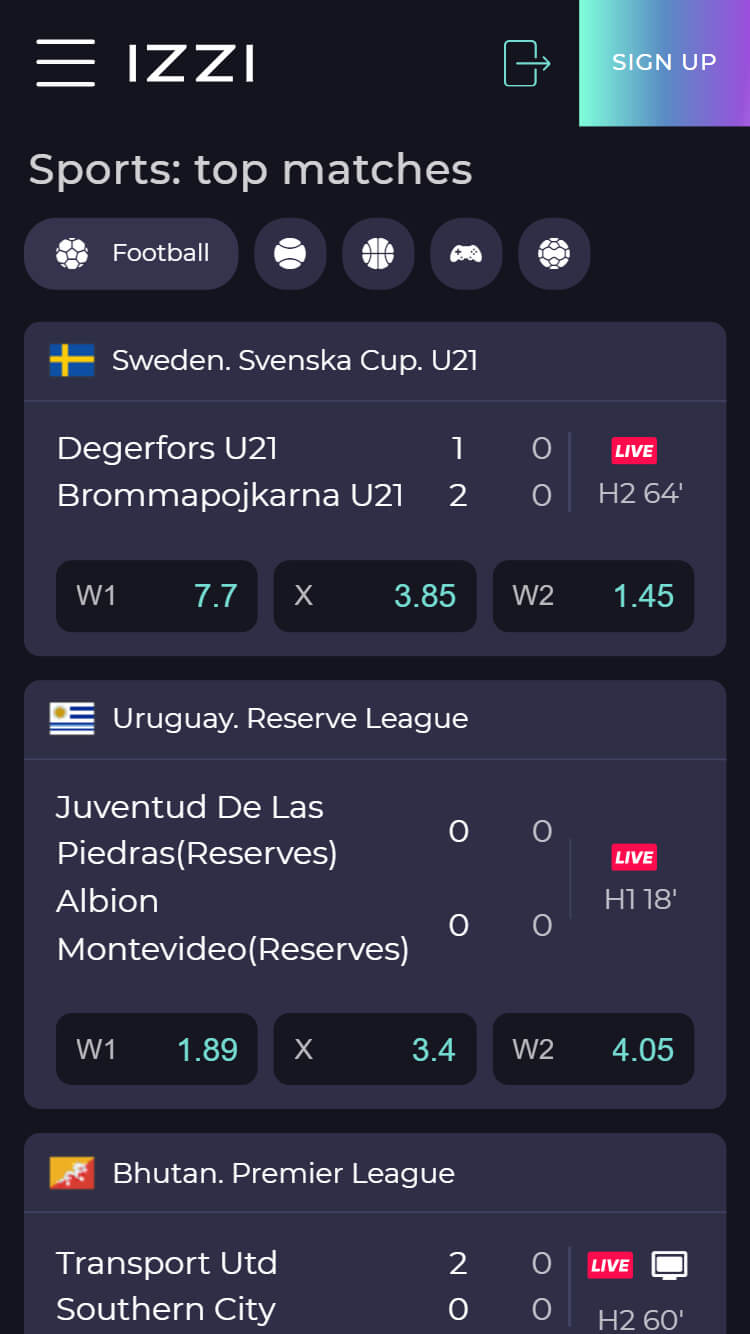Select the Football sport chip
The height and width of the screenshot is (1334, 750).
(x=131, y=254)
